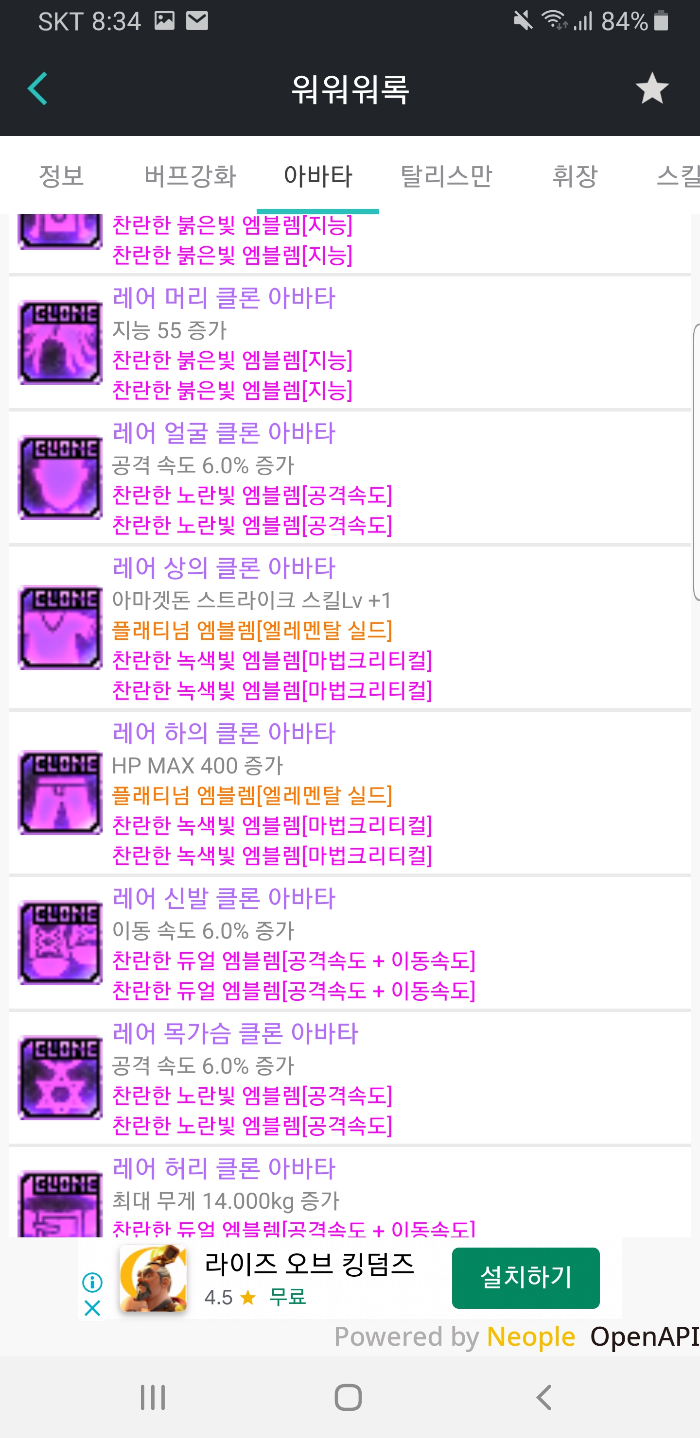
Task: Tap the system home button
Action: (x=348, y=1397)
